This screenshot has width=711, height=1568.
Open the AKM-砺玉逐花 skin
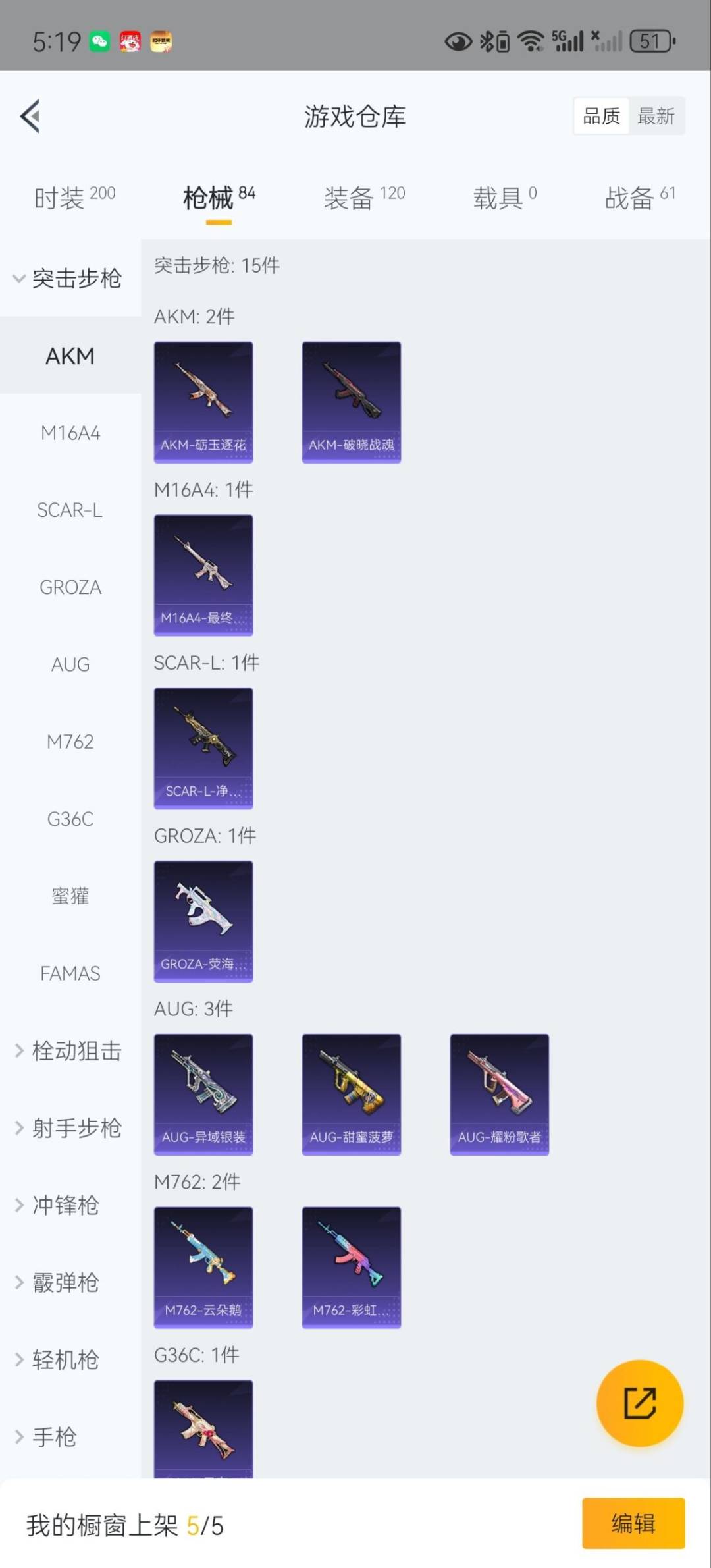coord(203,402)
